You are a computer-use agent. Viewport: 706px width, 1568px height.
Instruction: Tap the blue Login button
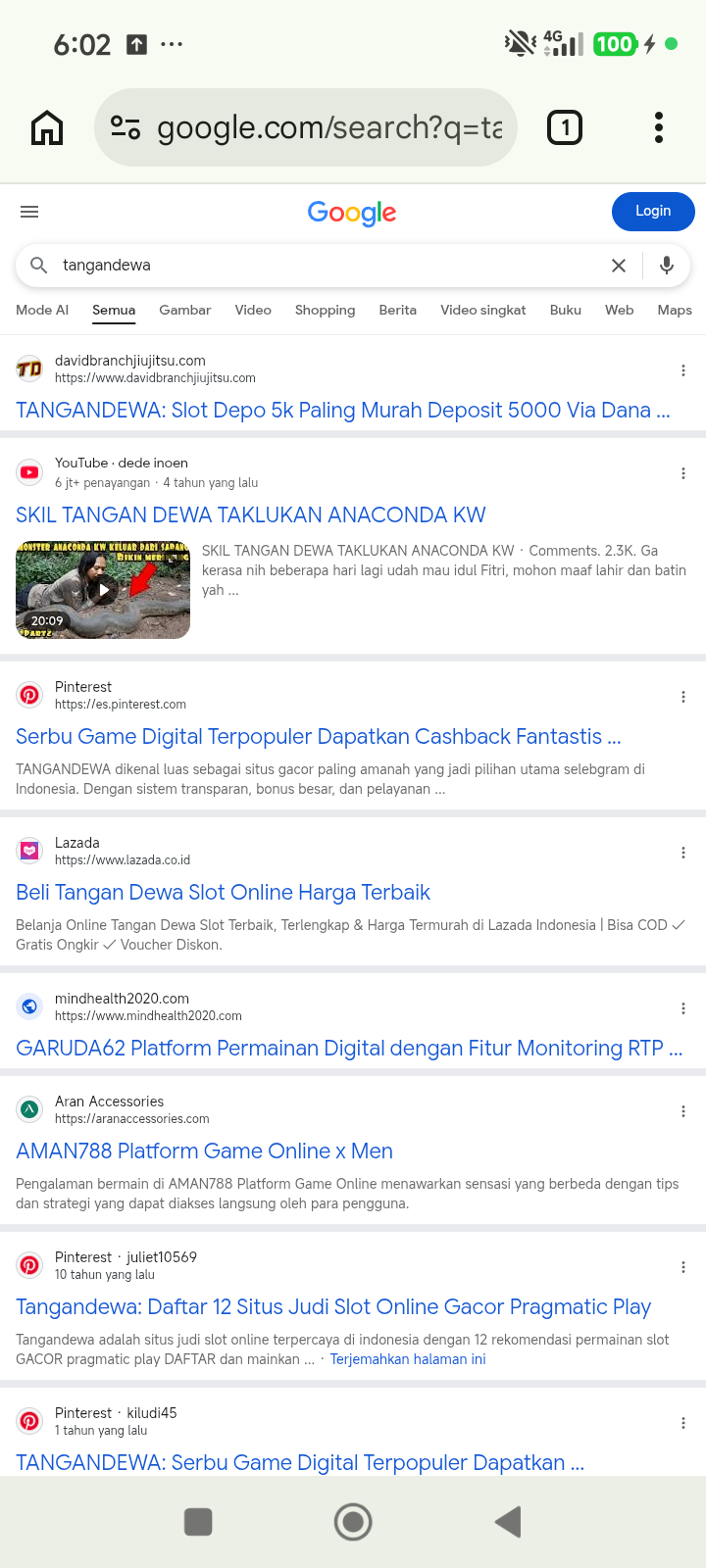(x=653, y=212)
